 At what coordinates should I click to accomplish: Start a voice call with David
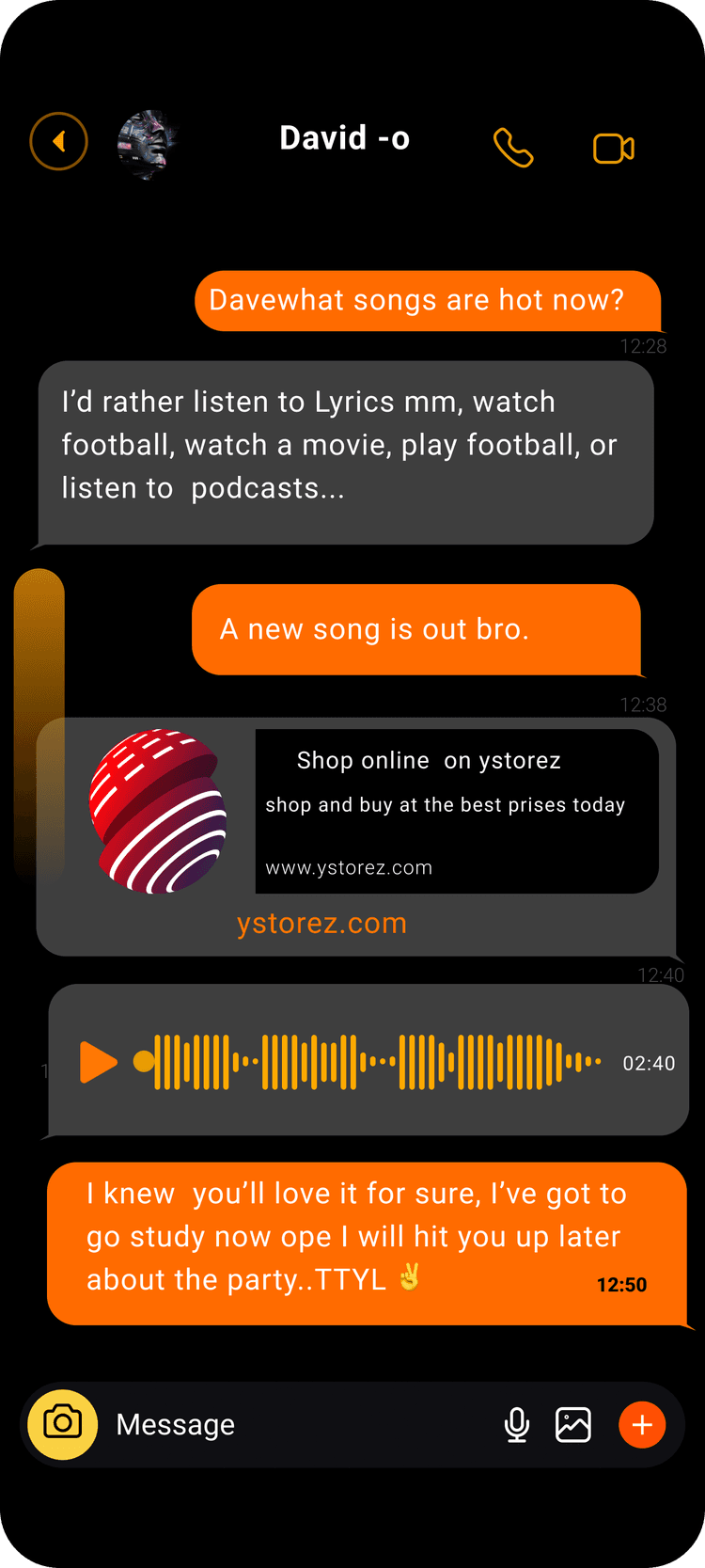513,148
